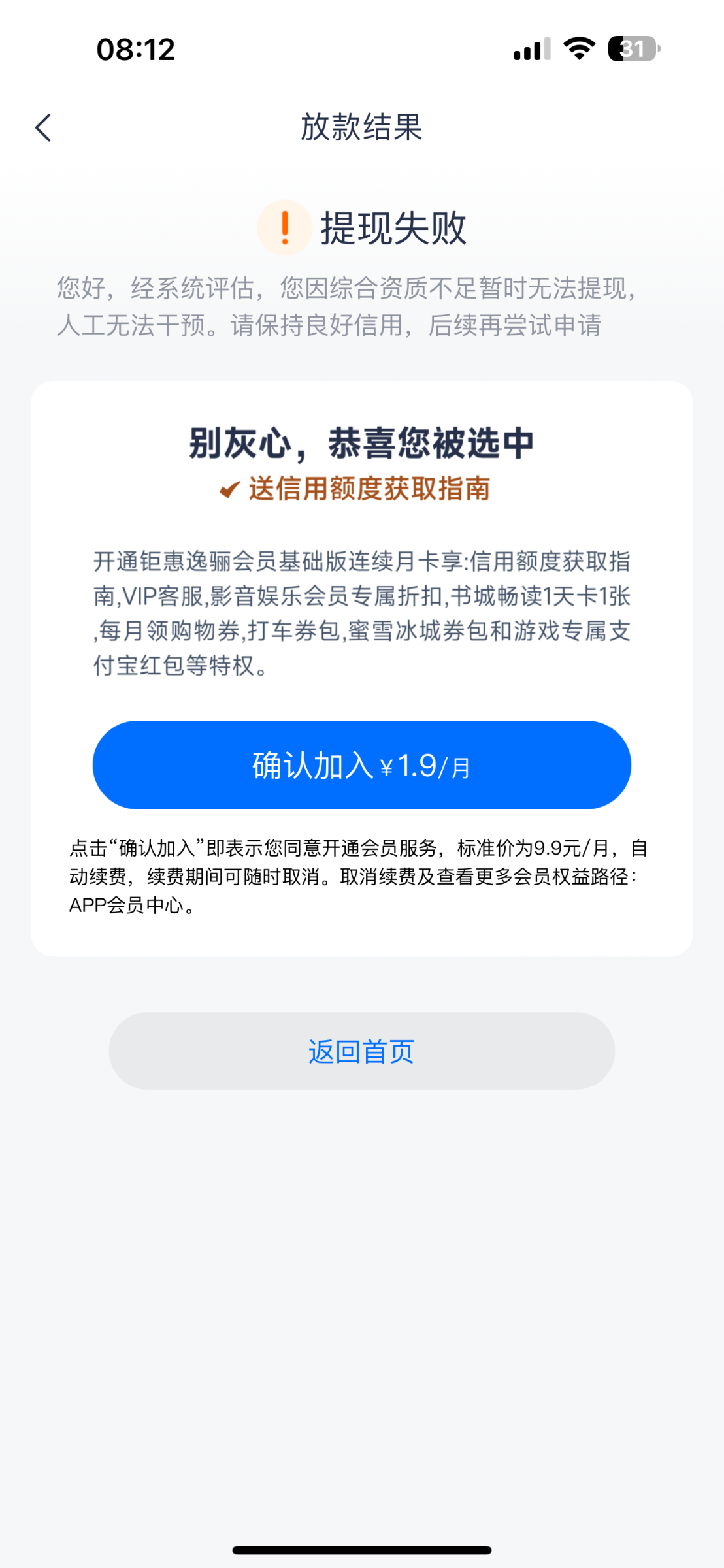Tap 确认加入 ¥1.9/月 button

point(362,765)
